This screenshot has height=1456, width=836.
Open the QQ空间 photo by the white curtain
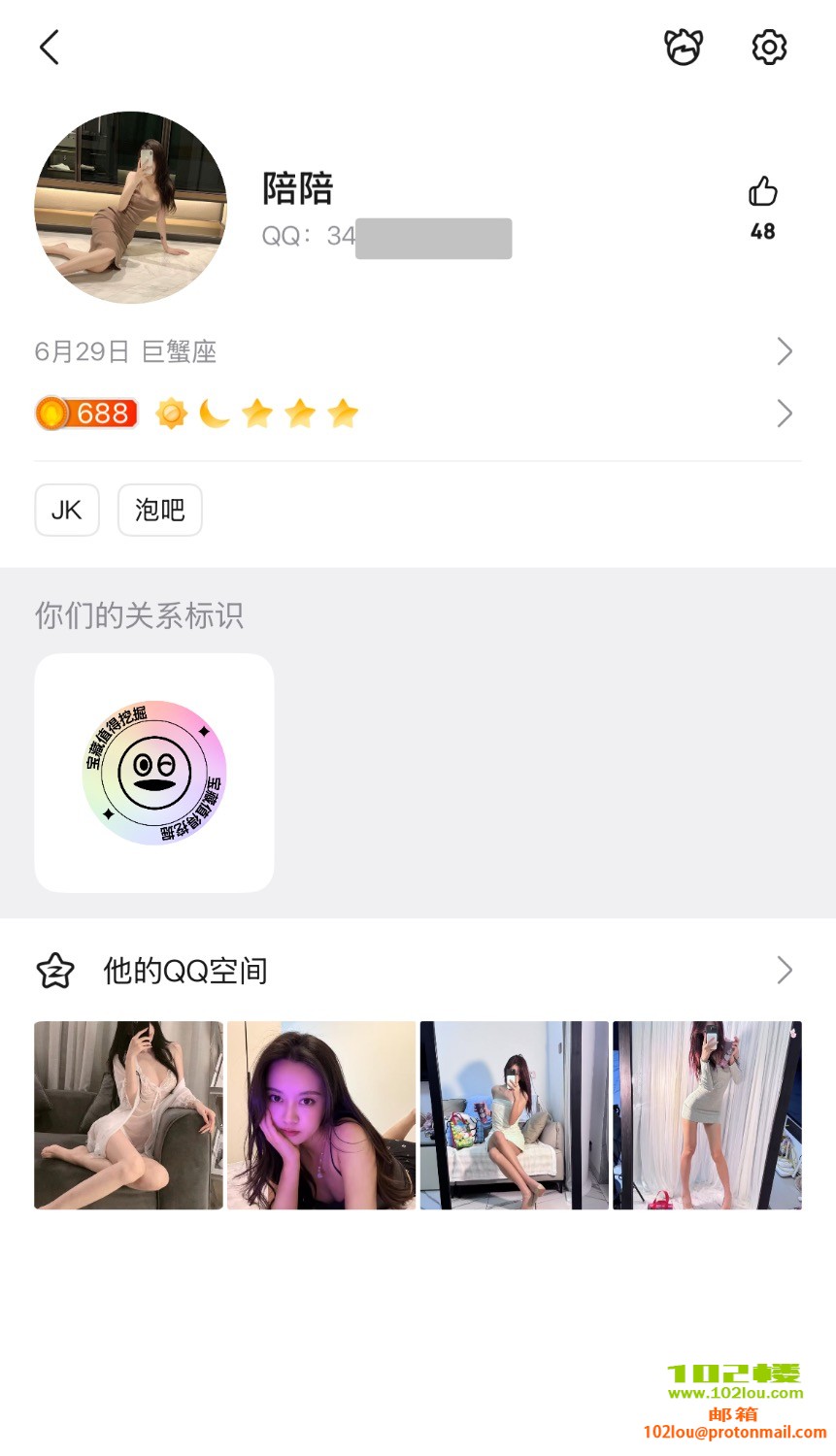click(707, 1114)
